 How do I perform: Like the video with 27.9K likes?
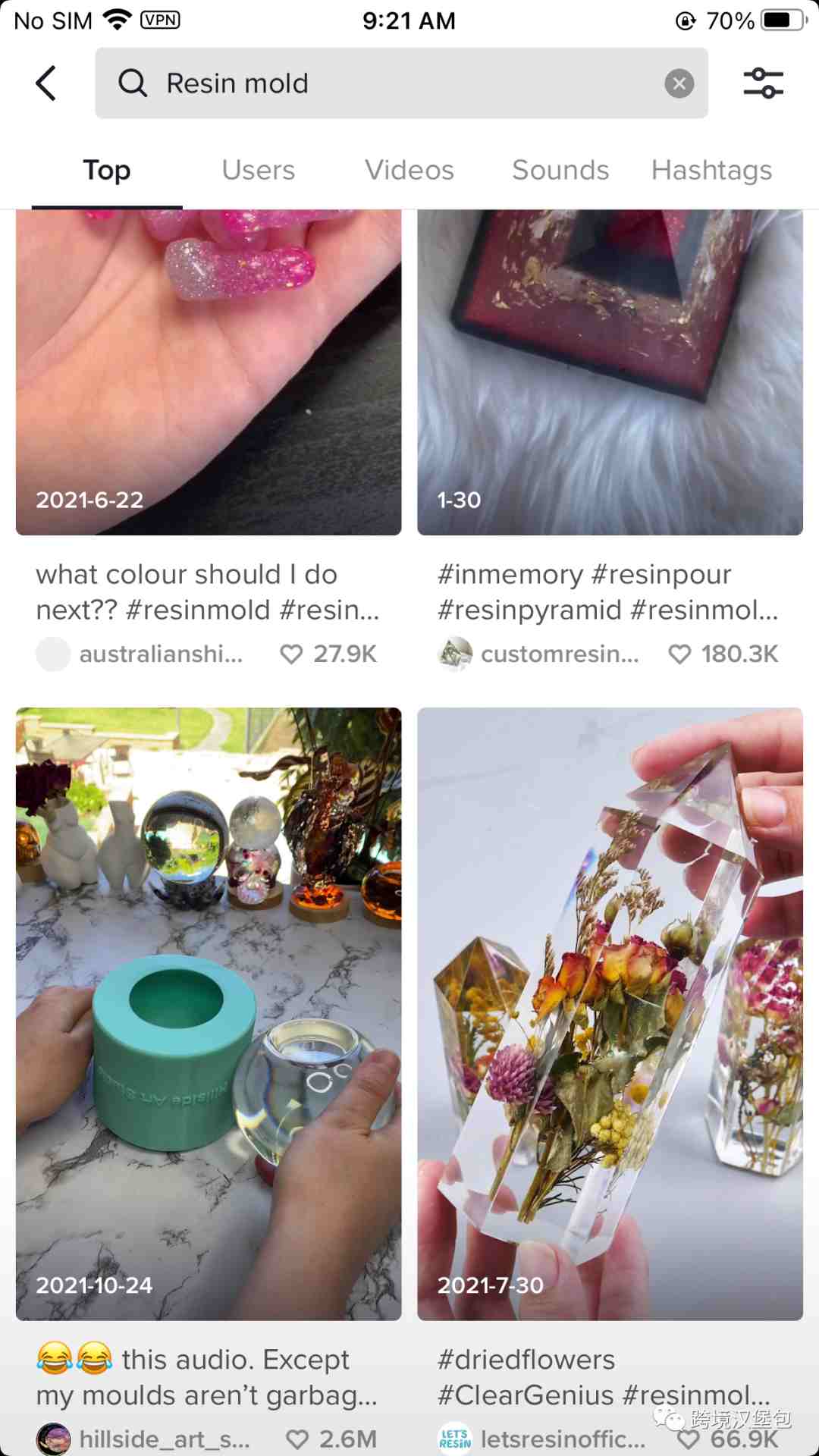tap(292, 654)
